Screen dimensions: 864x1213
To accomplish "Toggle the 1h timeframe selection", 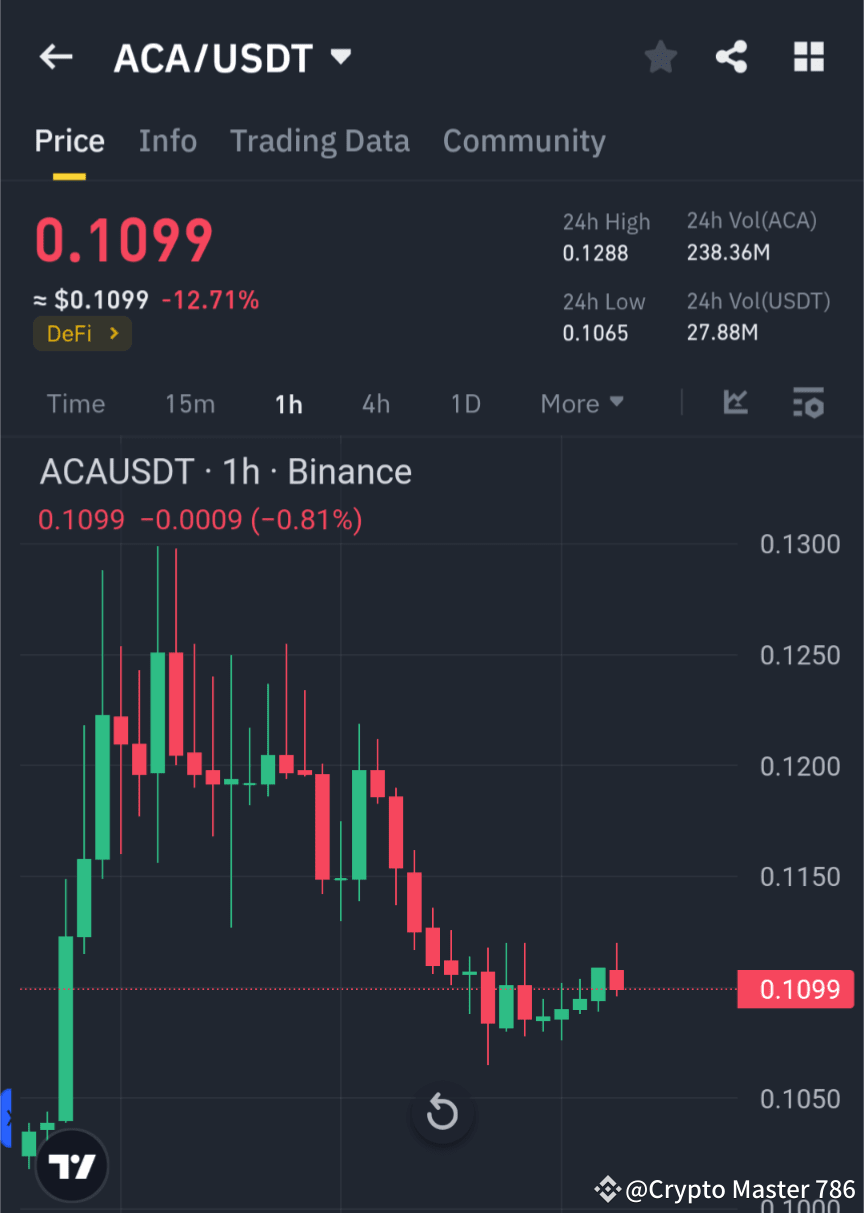I will (x=288, y=403).
